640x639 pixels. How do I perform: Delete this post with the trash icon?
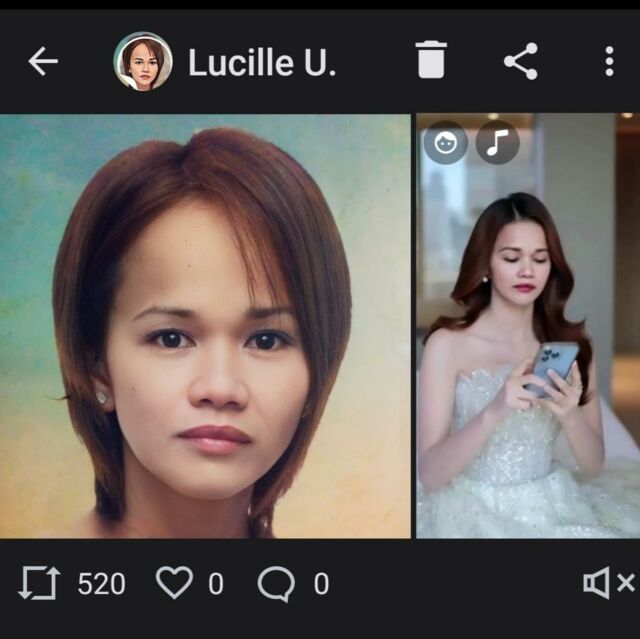(430, 61)
